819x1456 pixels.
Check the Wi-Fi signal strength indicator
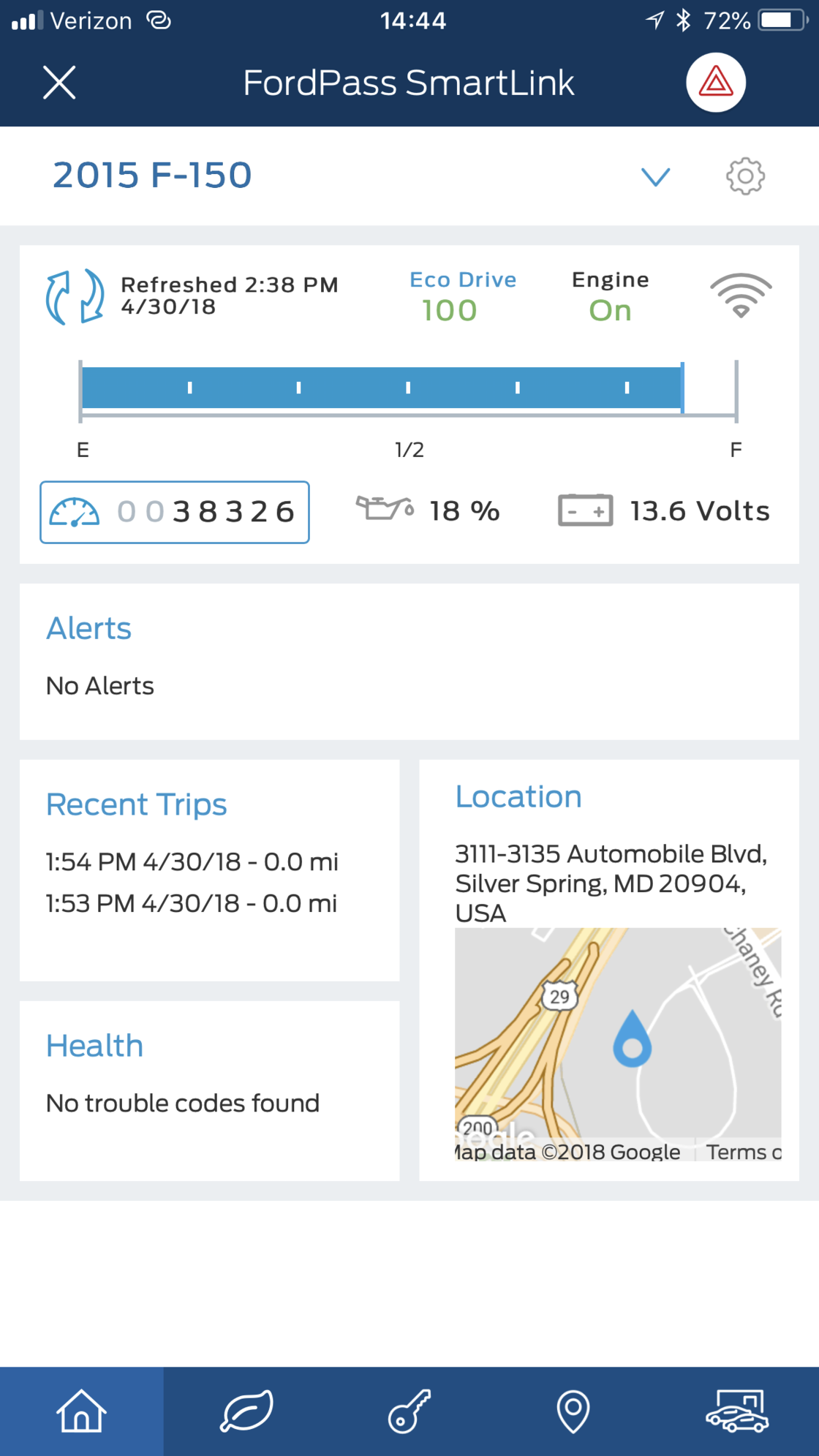(x=741, y=295)
